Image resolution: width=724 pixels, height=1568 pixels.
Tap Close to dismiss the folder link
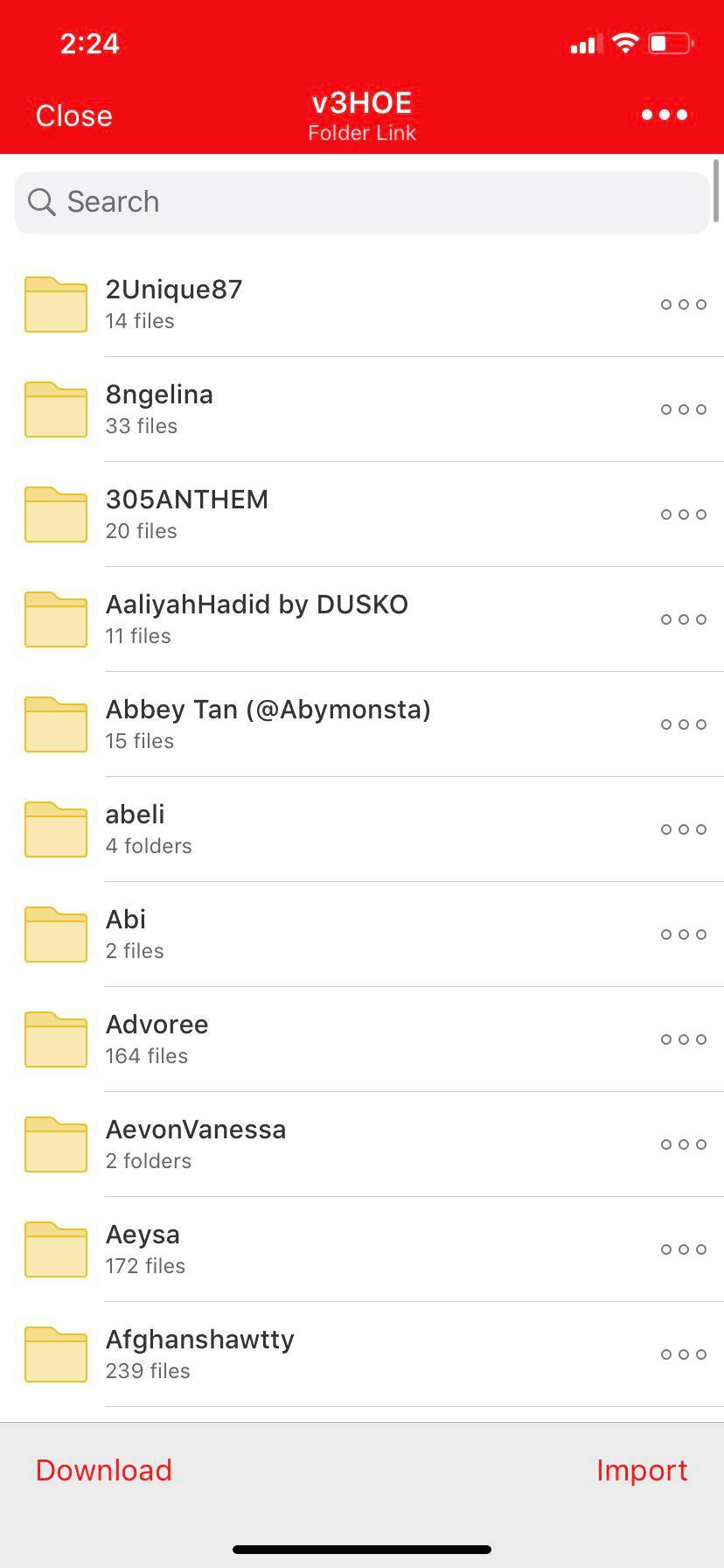click(x=73, y=115)
